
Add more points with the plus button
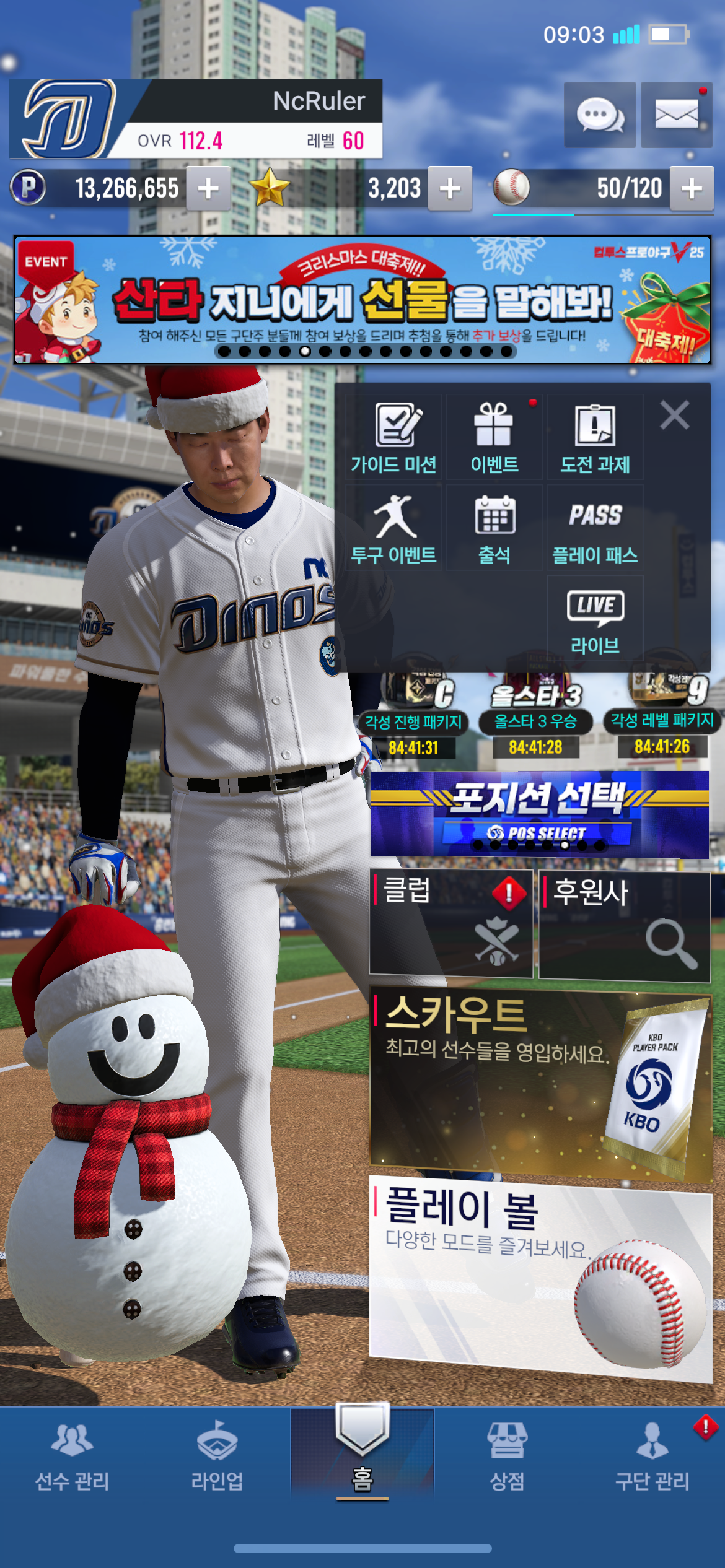(x=209, y=188)
